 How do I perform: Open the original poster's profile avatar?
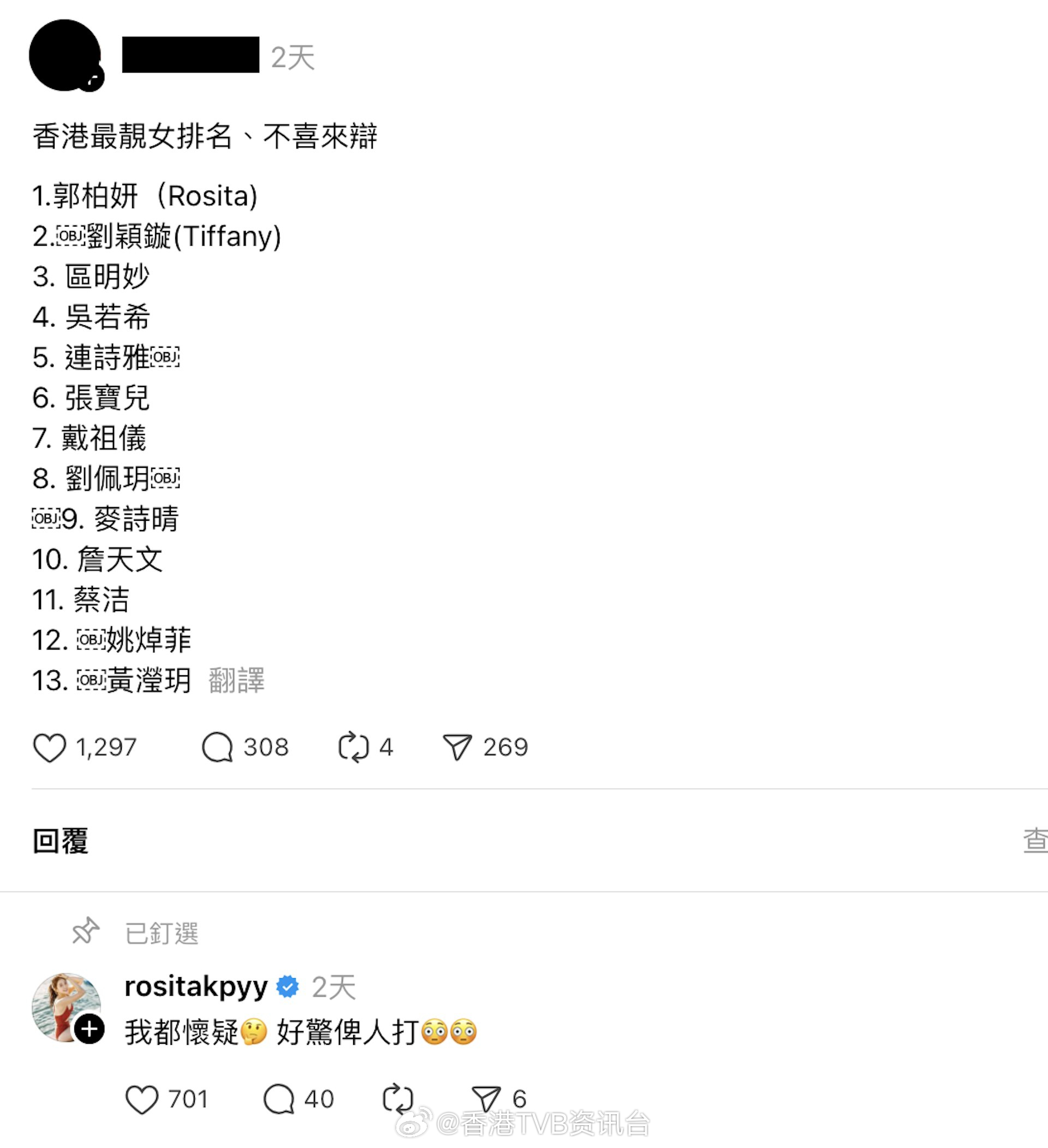tap(65, 55)
